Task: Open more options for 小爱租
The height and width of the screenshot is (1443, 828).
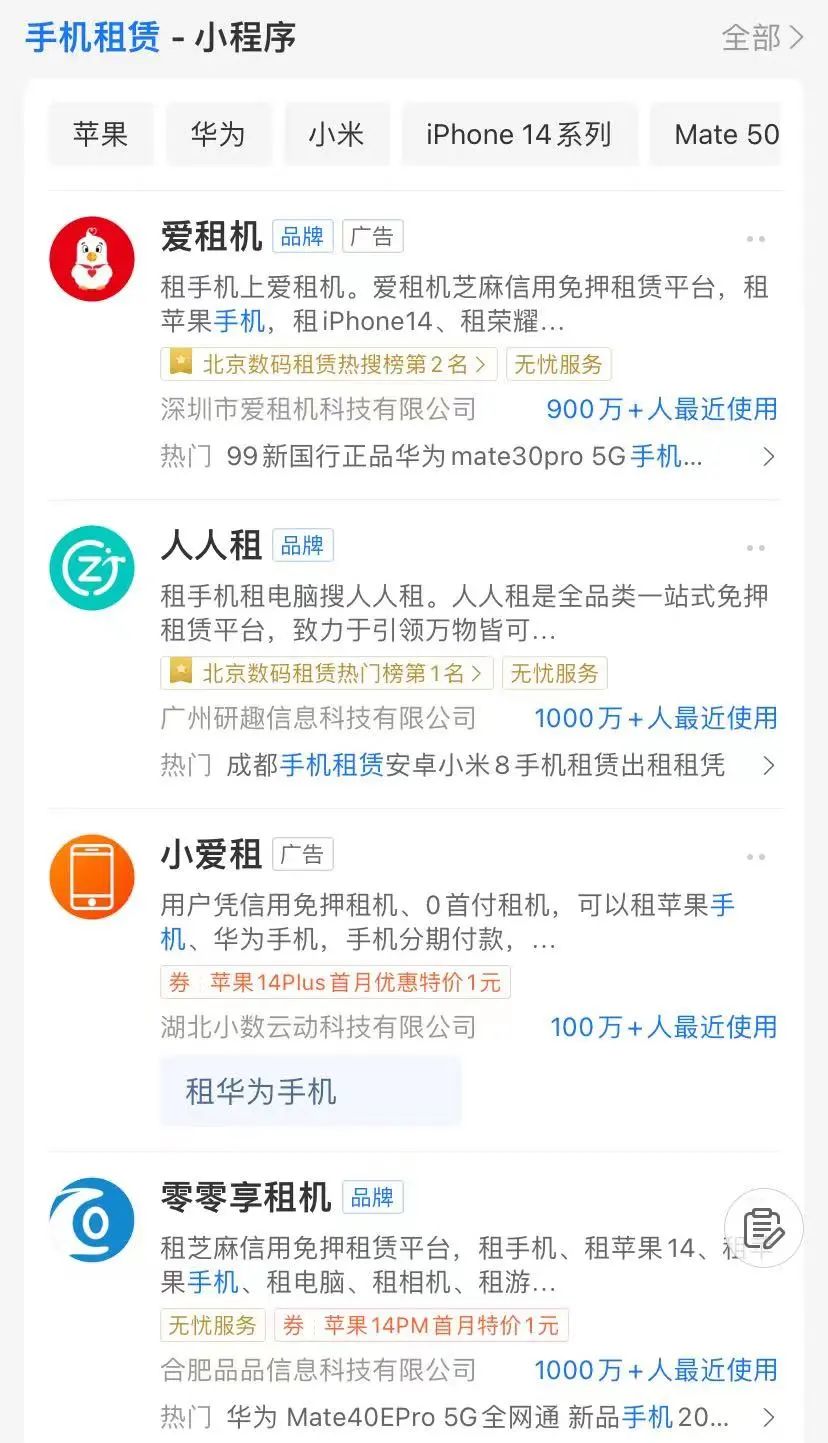Action: (x=756, y=858)
